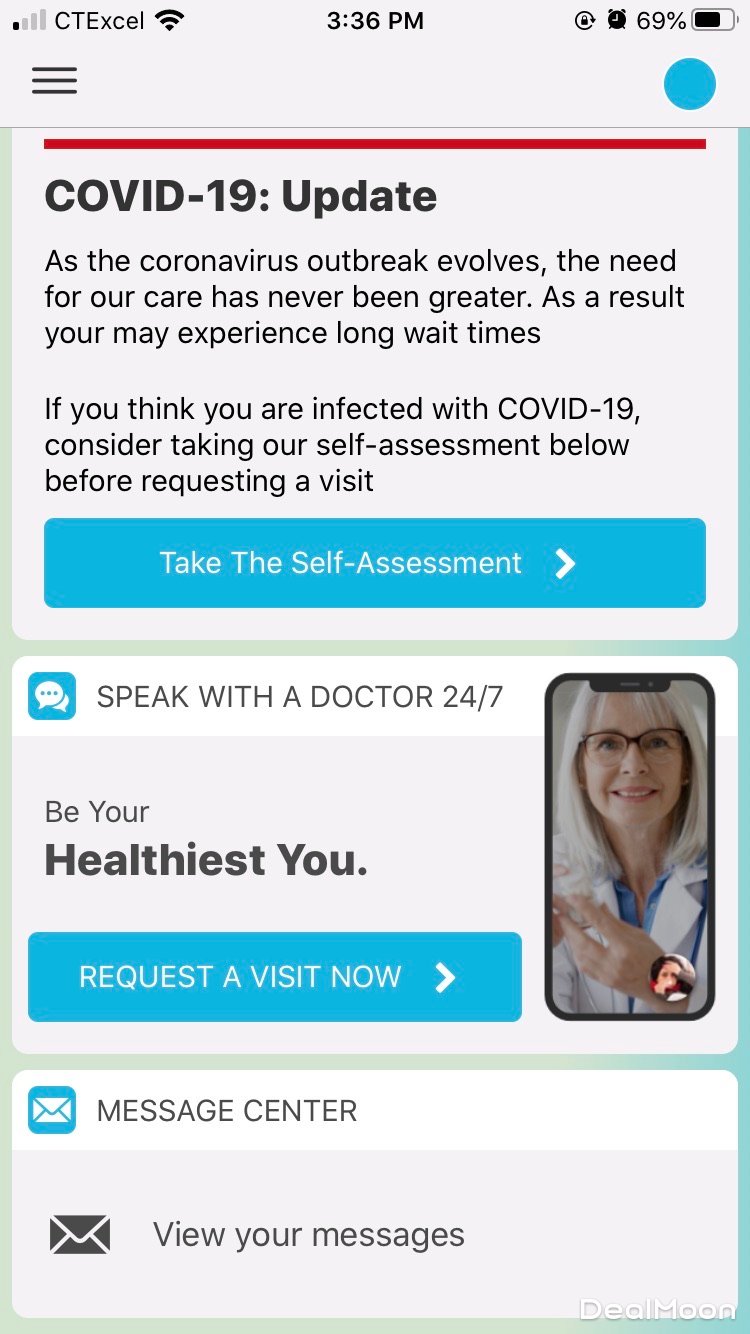Tap Request A Visit Now
The image size is (750, 1334).
(x=274, y=977)
